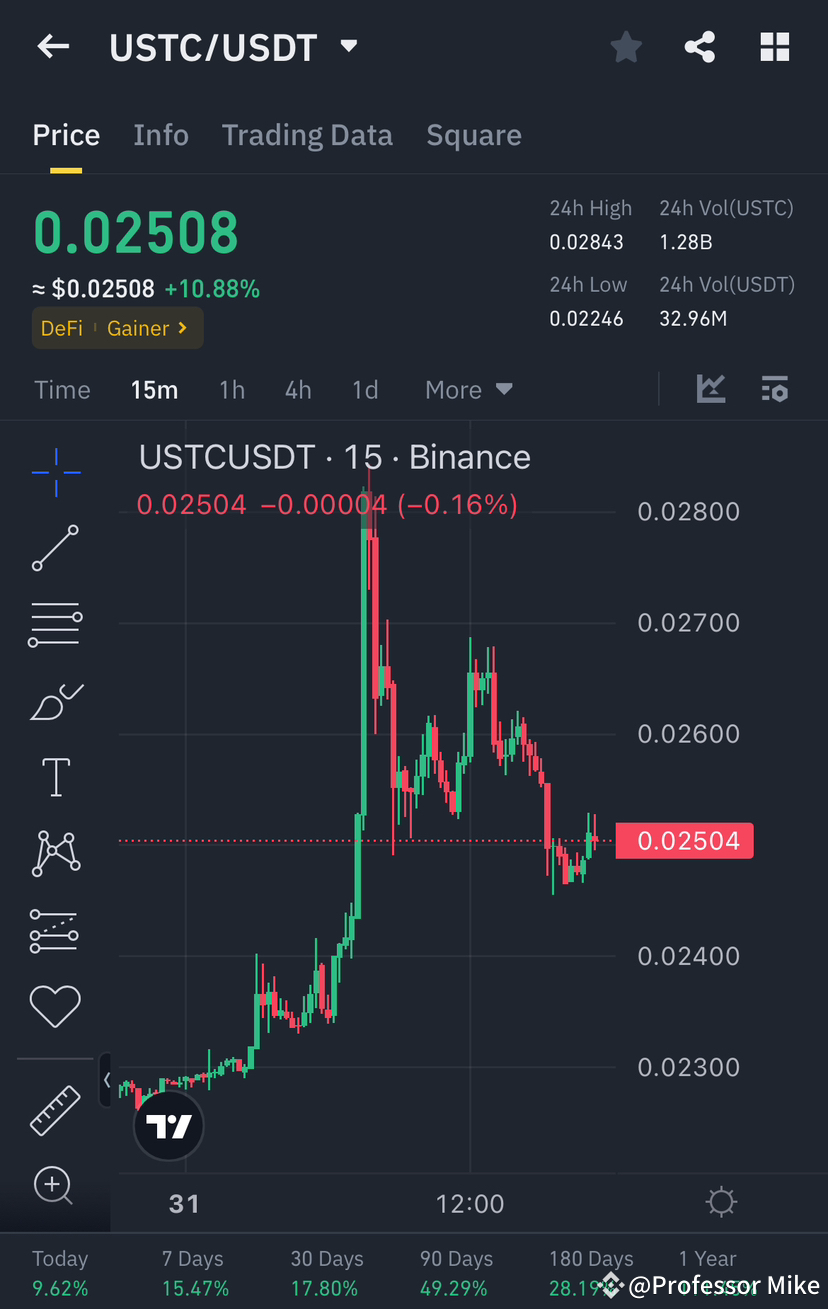The width and height of the screenshot is (828, 1309).
Task: Select the 1h candle timeframe
Action: 232,390
